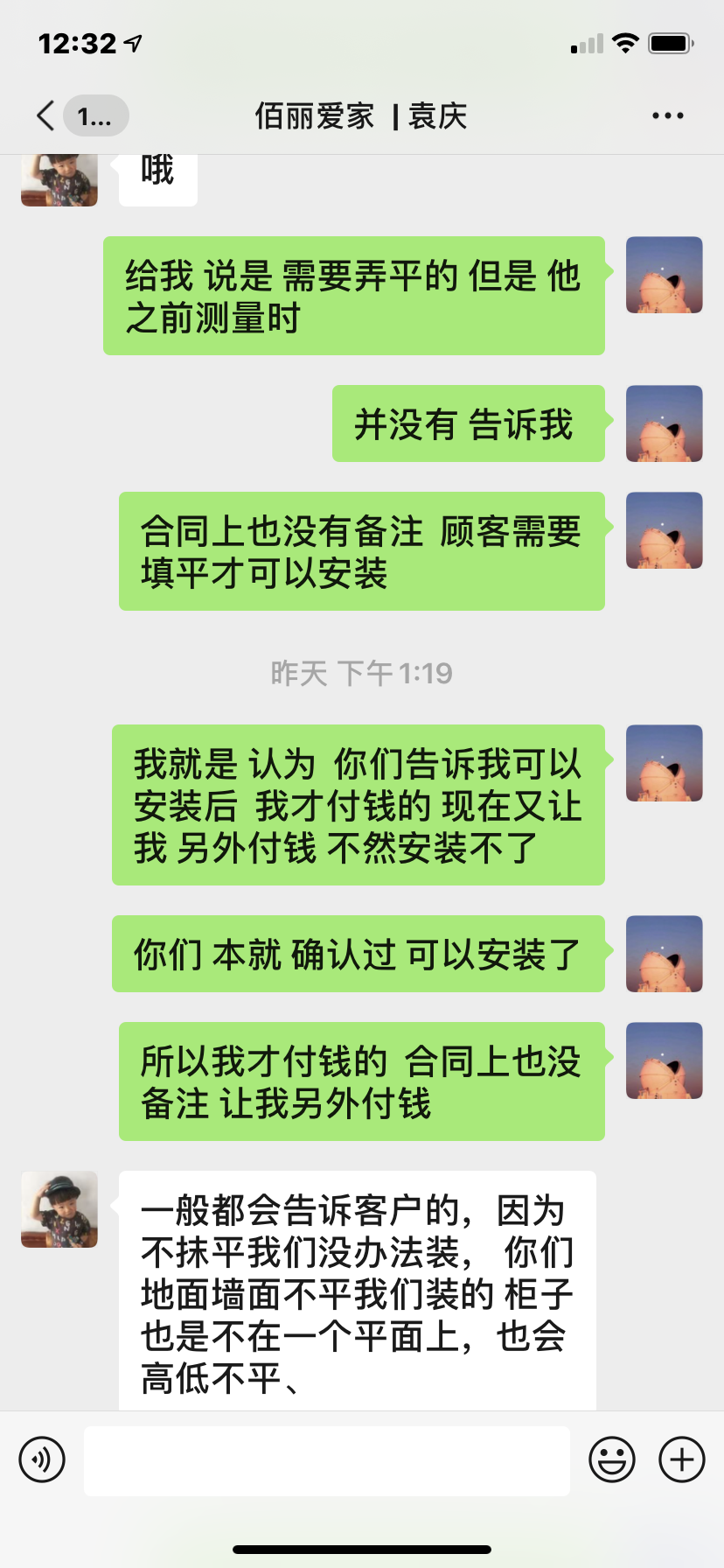724x1568 pixels.
Task: Switch to voice message input
Action: tap(42, 1459)
